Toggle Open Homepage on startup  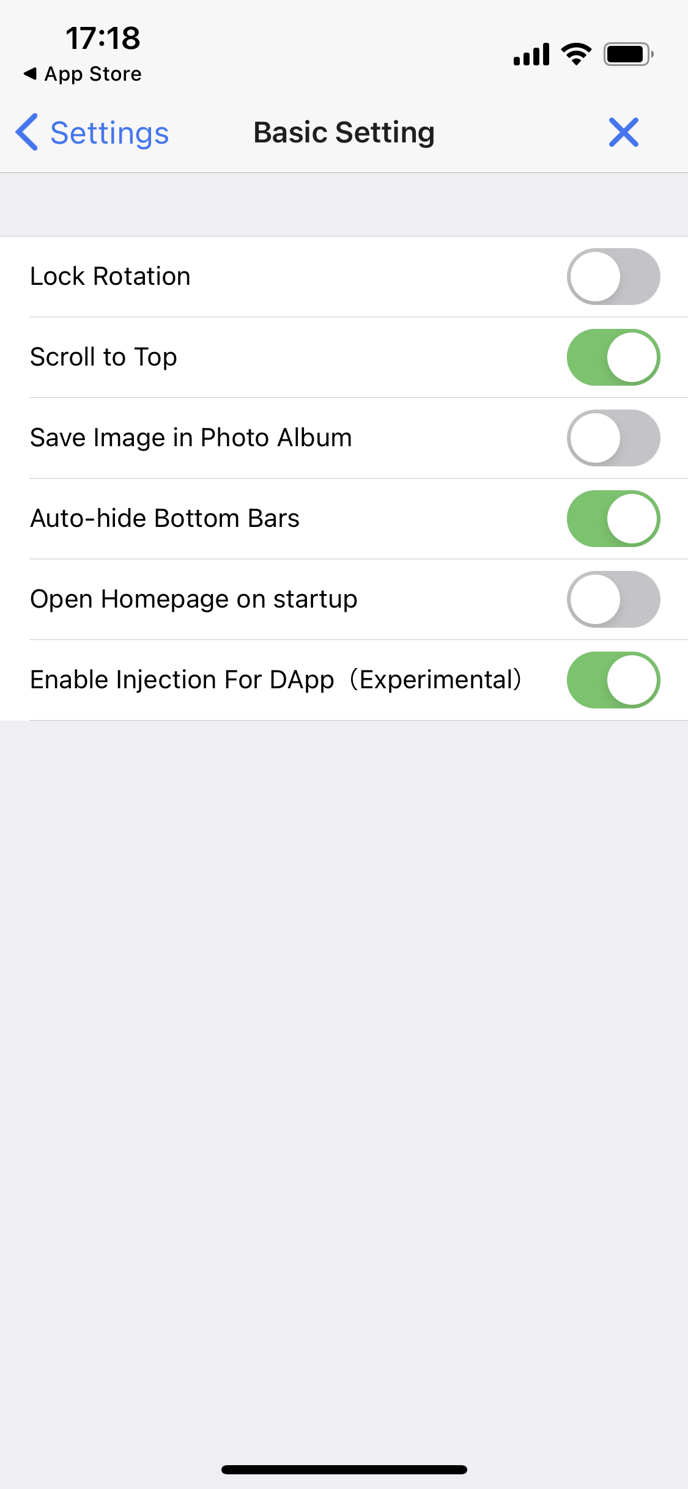(613, 599)
